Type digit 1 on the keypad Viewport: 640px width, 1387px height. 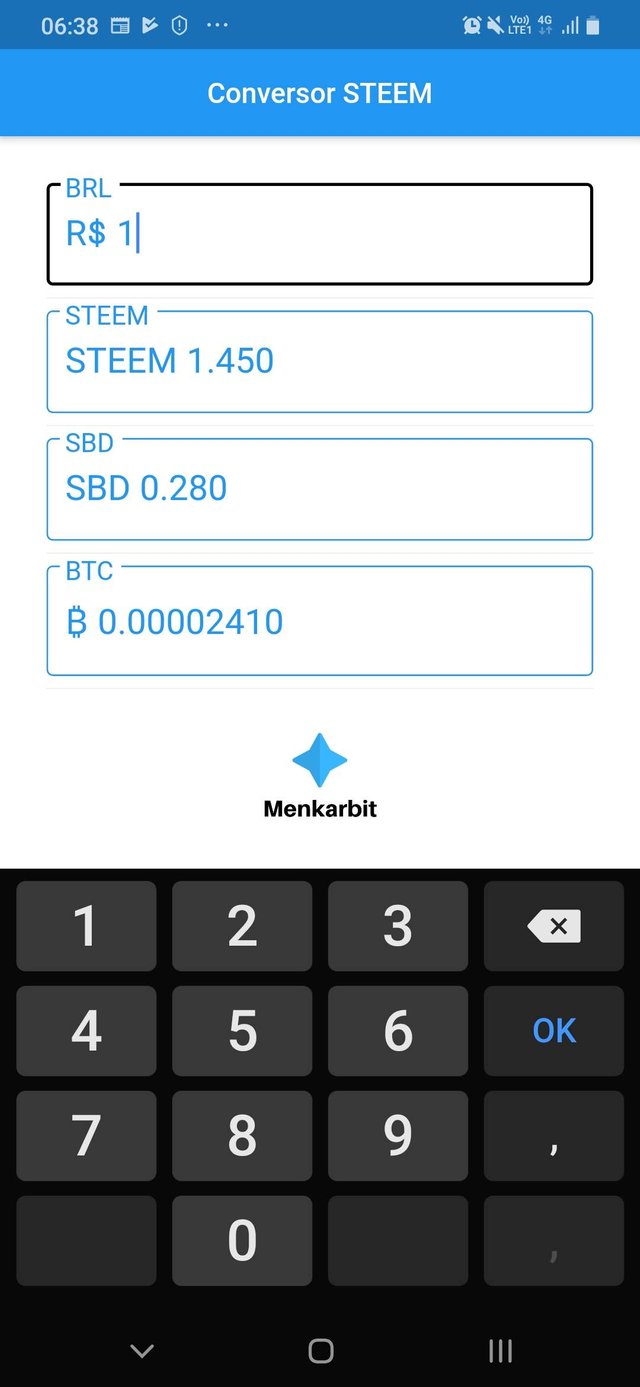pos(86,926)
